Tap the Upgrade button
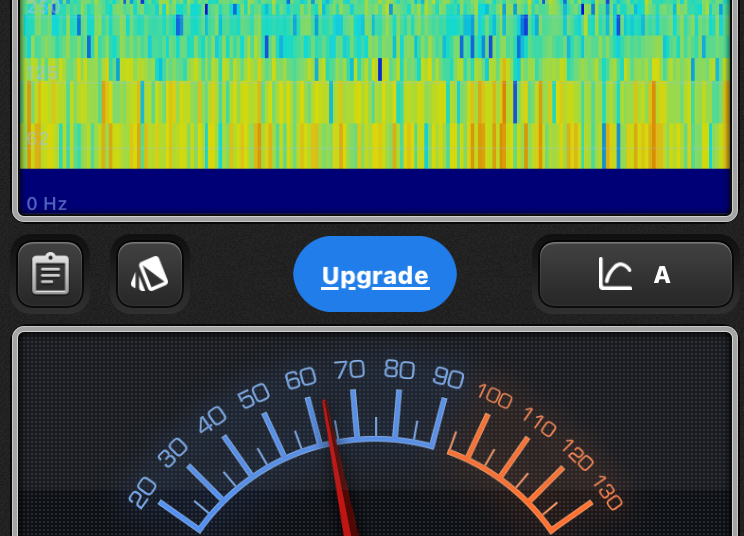 coord(375,275)
